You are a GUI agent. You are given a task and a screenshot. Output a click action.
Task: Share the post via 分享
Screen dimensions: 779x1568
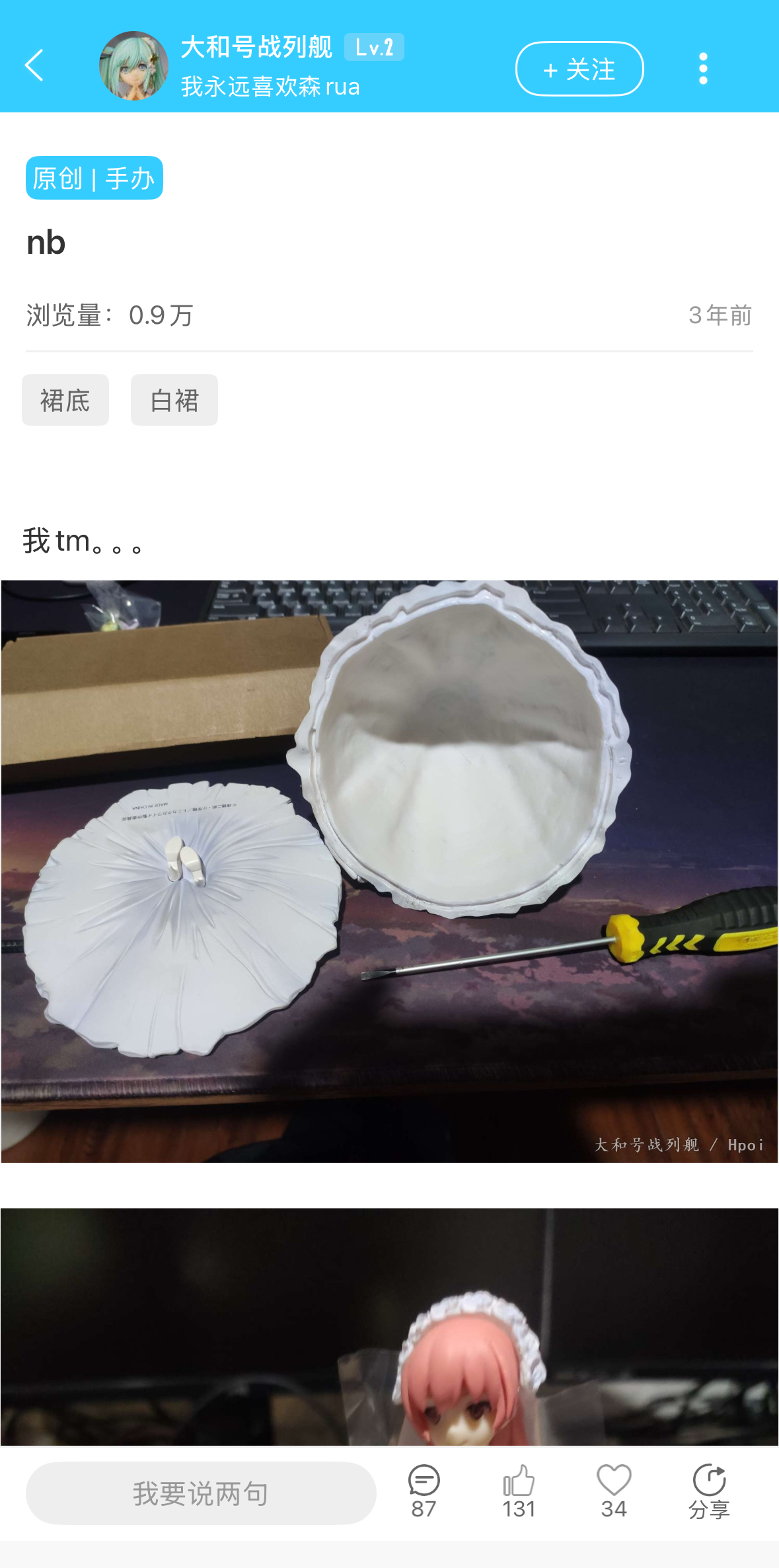pyautogui.click(x=709, y=1491)
